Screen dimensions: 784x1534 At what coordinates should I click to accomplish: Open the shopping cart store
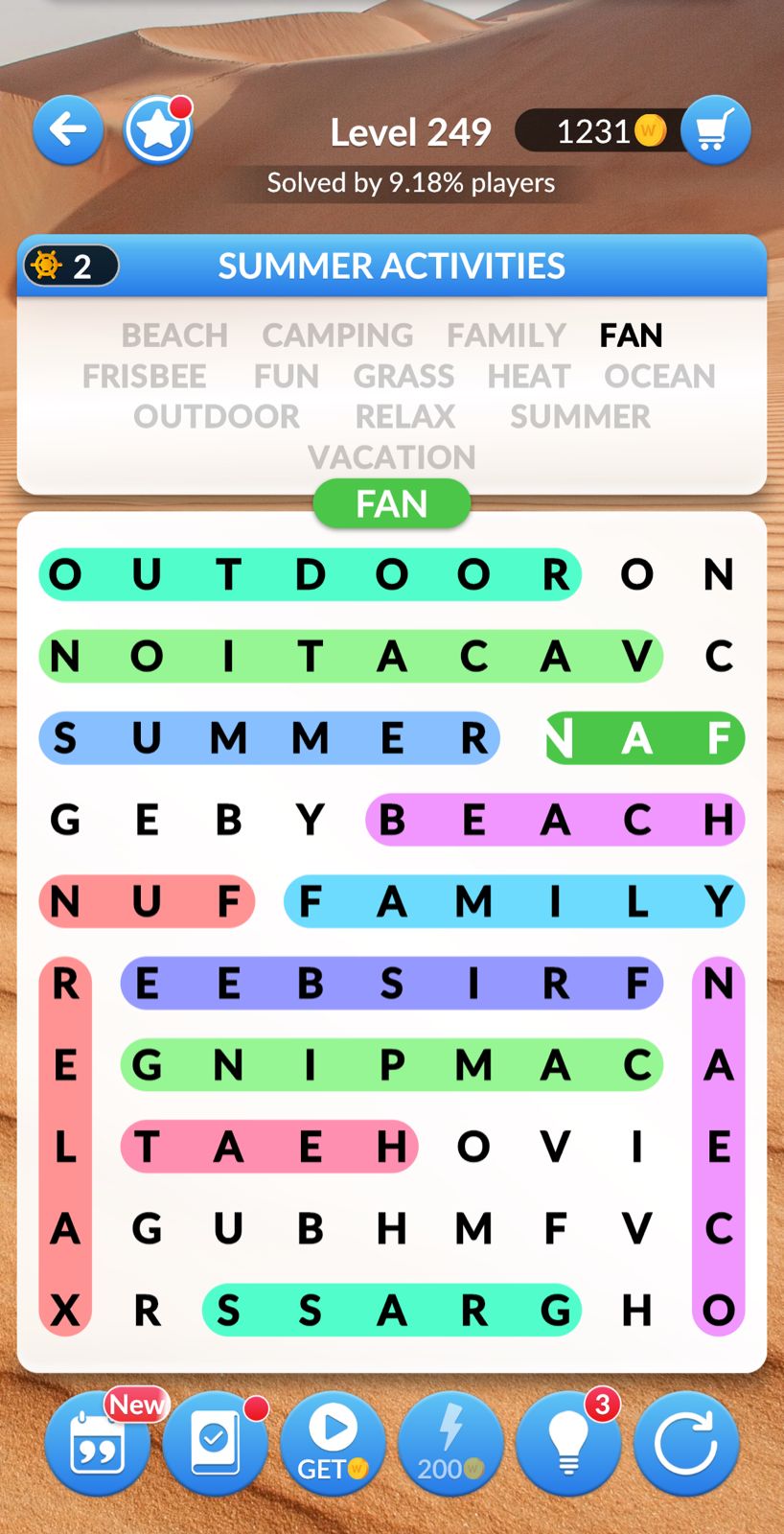coord(715,130)
